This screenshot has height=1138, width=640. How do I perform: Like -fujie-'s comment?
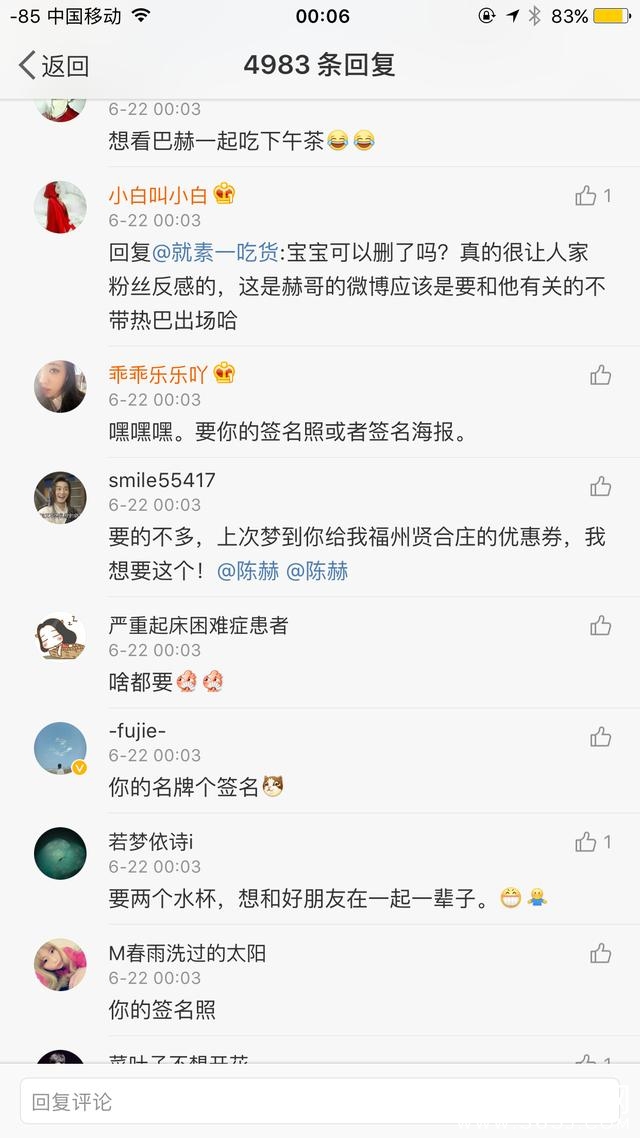[x=600, y=737]
